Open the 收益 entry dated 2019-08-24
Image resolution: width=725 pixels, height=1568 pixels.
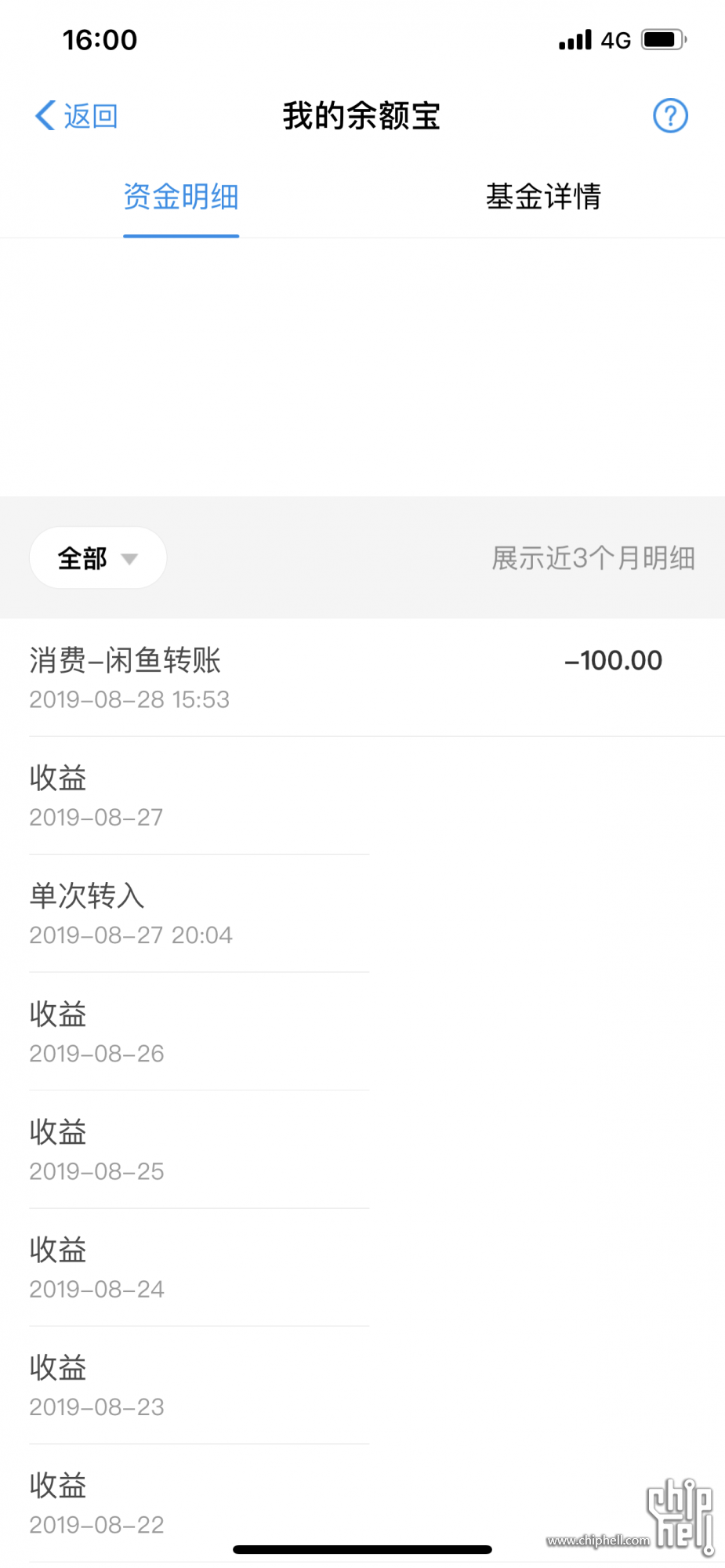point(362,1268)
